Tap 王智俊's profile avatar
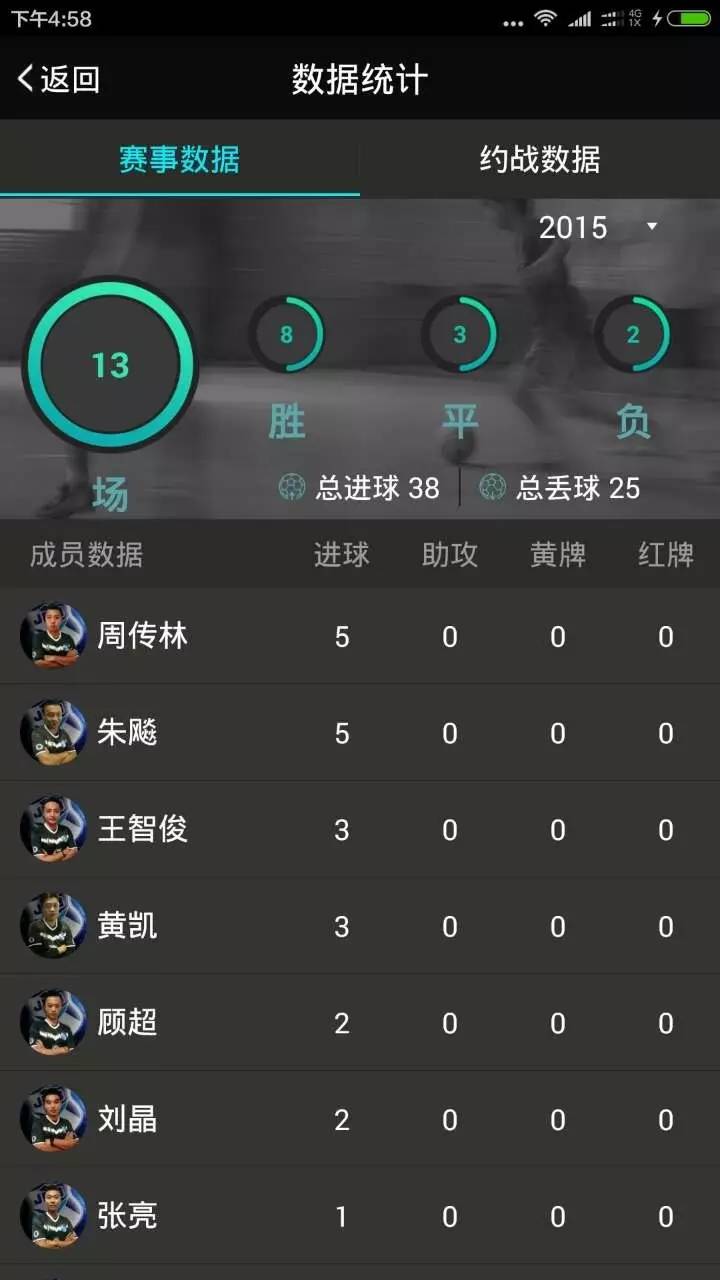The height and width of the screenshot is (1280, 720). pos(51,830)
